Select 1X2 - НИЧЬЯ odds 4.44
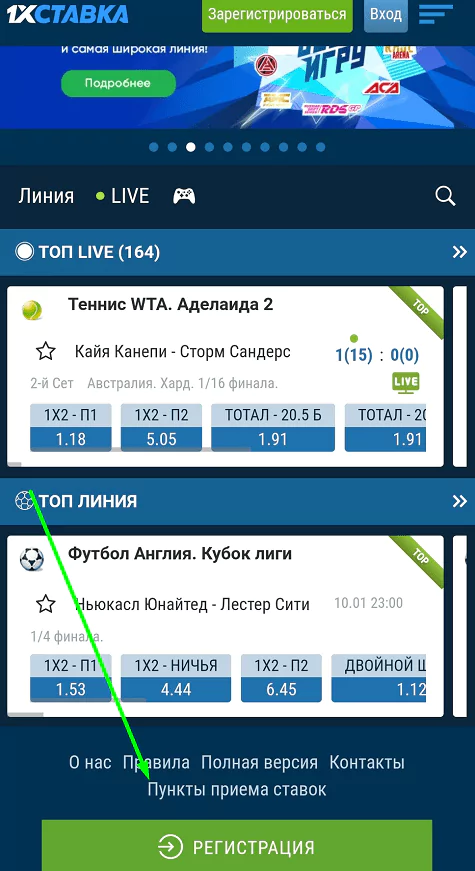This screenshot has height=871, width=475. 176,678
